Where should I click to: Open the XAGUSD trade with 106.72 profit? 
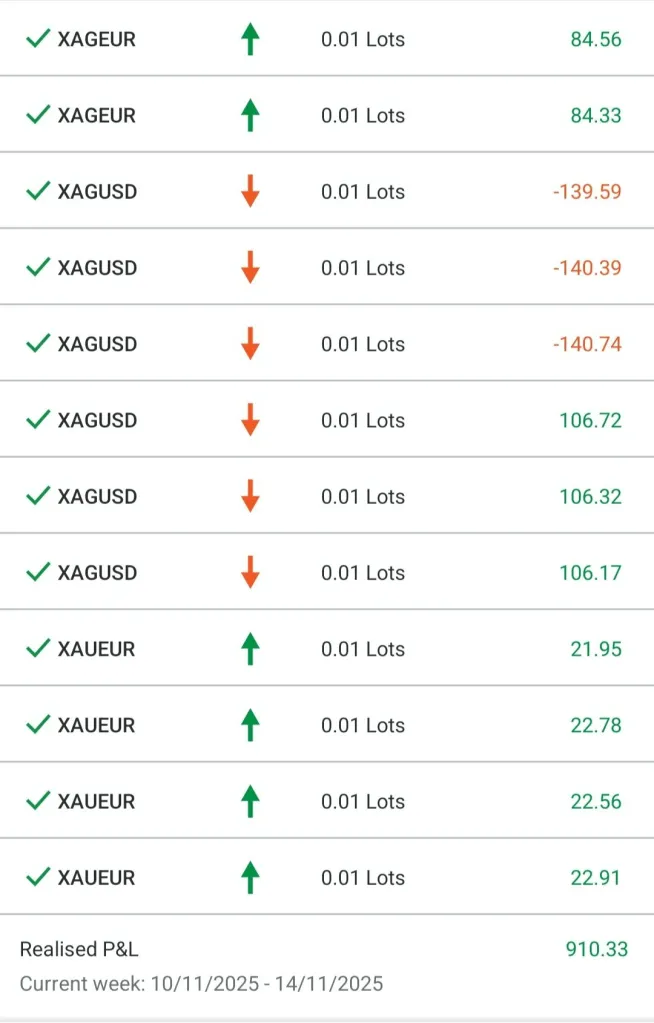click(x=327, y=420)
